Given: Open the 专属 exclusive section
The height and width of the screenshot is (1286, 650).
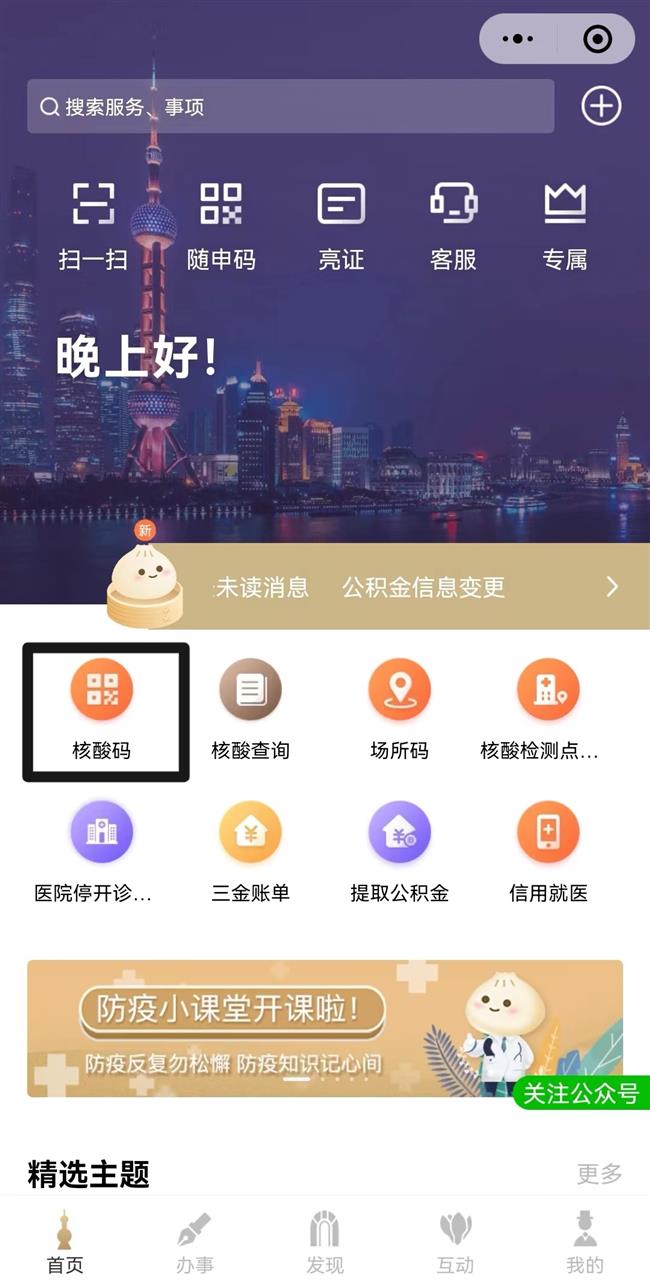Looking at the screenshot, I should point(565,225).
